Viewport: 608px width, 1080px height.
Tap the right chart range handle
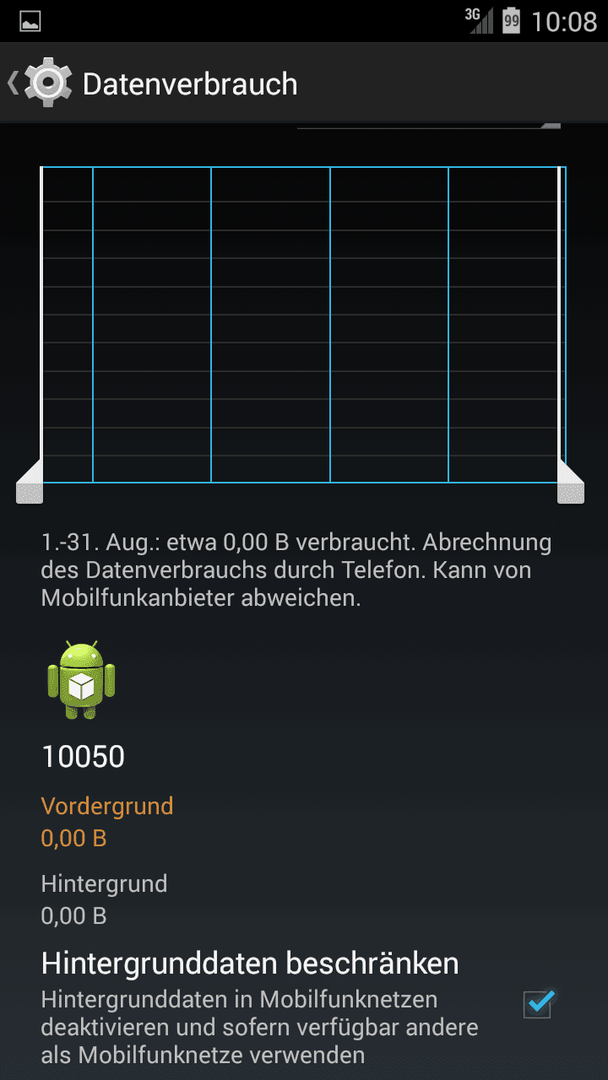click(570, 482)
